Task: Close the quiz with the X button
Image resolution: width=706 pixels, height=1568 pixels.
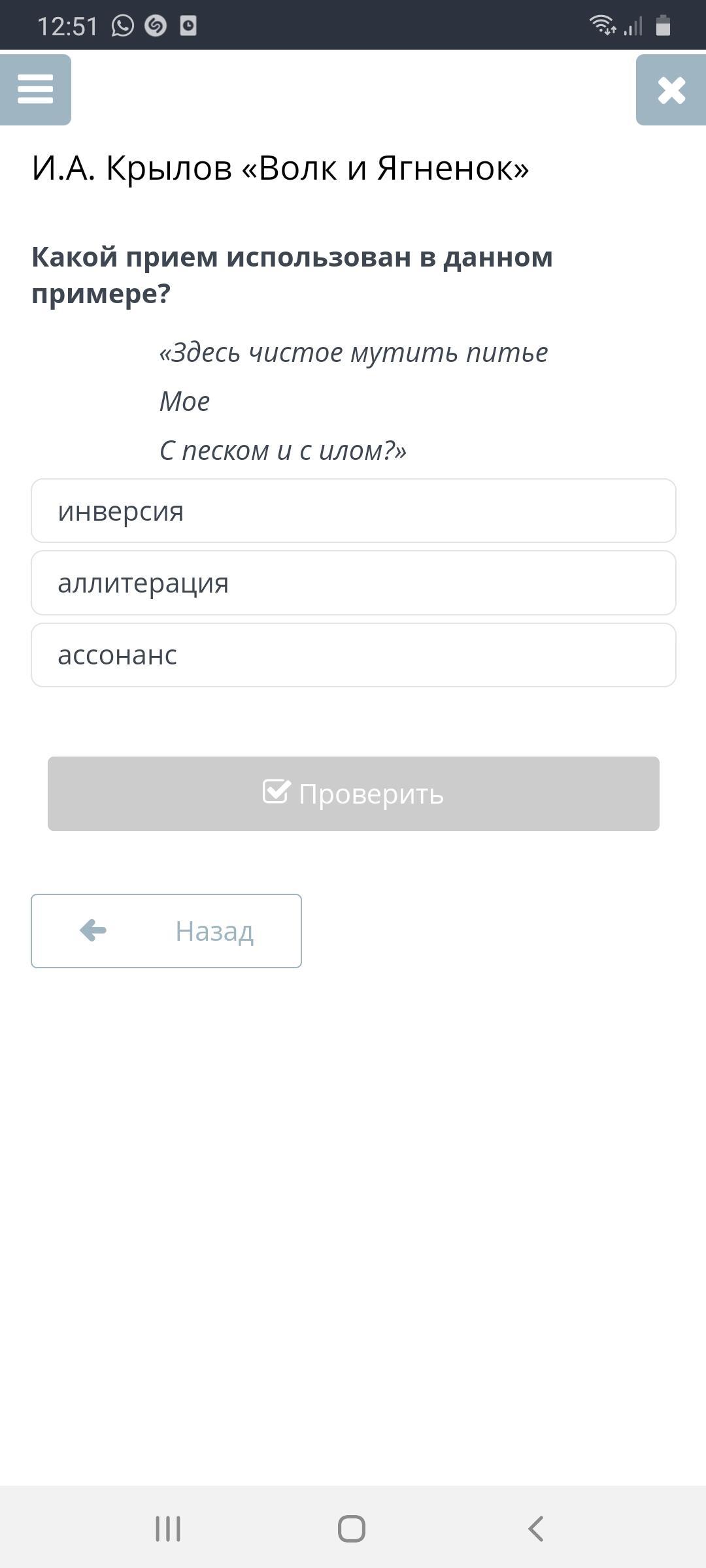Action: pyautogui.click(x=671, y=90)
